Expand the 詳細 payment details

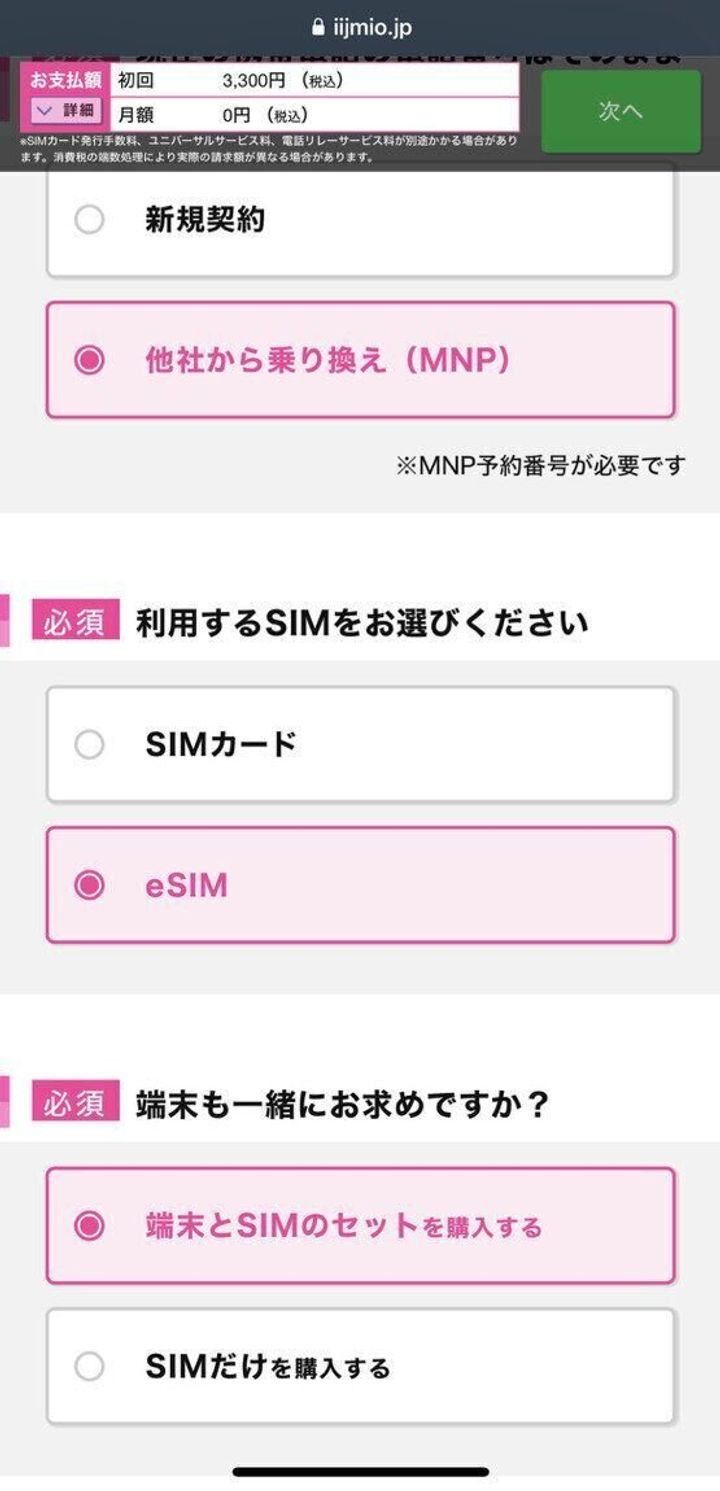(65, 111)
